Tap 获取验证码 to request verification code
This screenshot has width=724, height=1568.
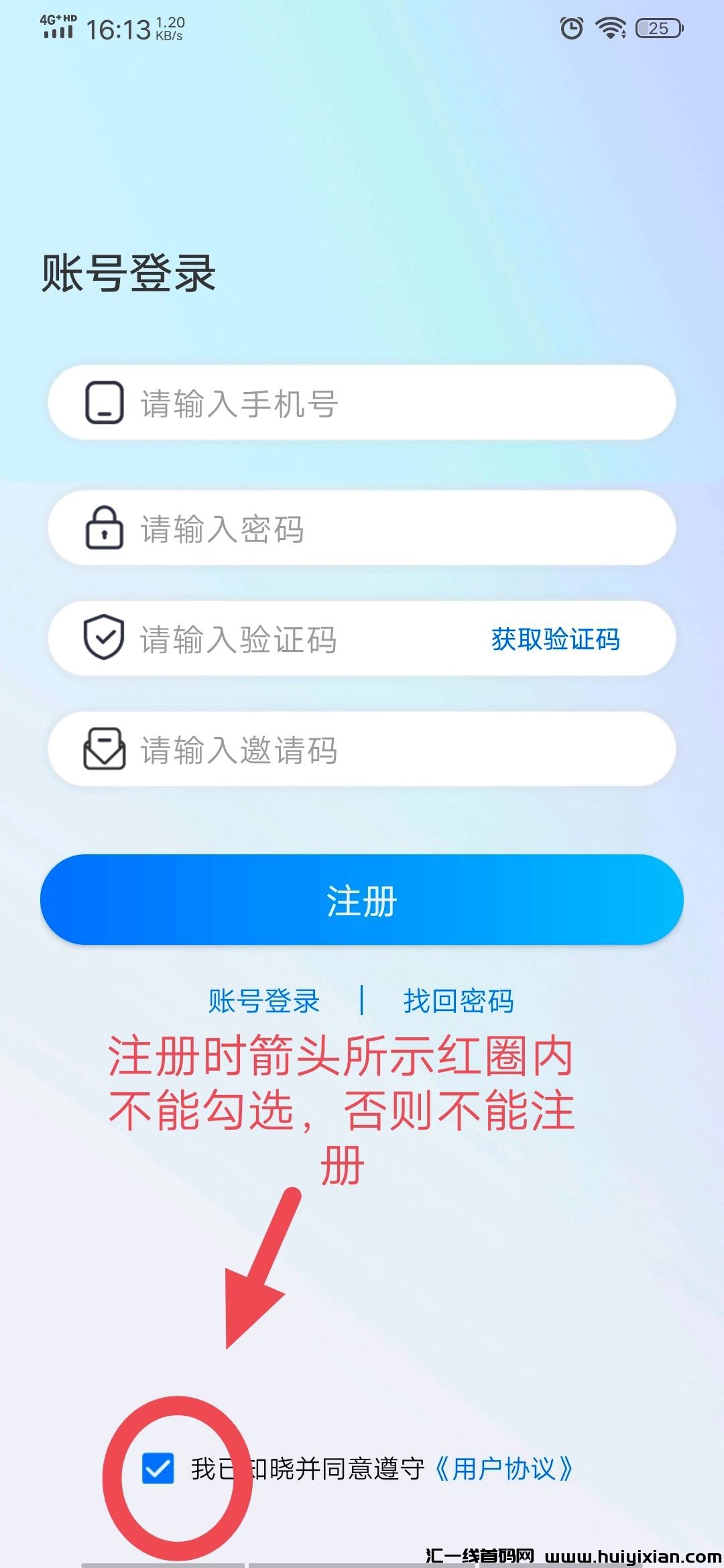[554, 640]
